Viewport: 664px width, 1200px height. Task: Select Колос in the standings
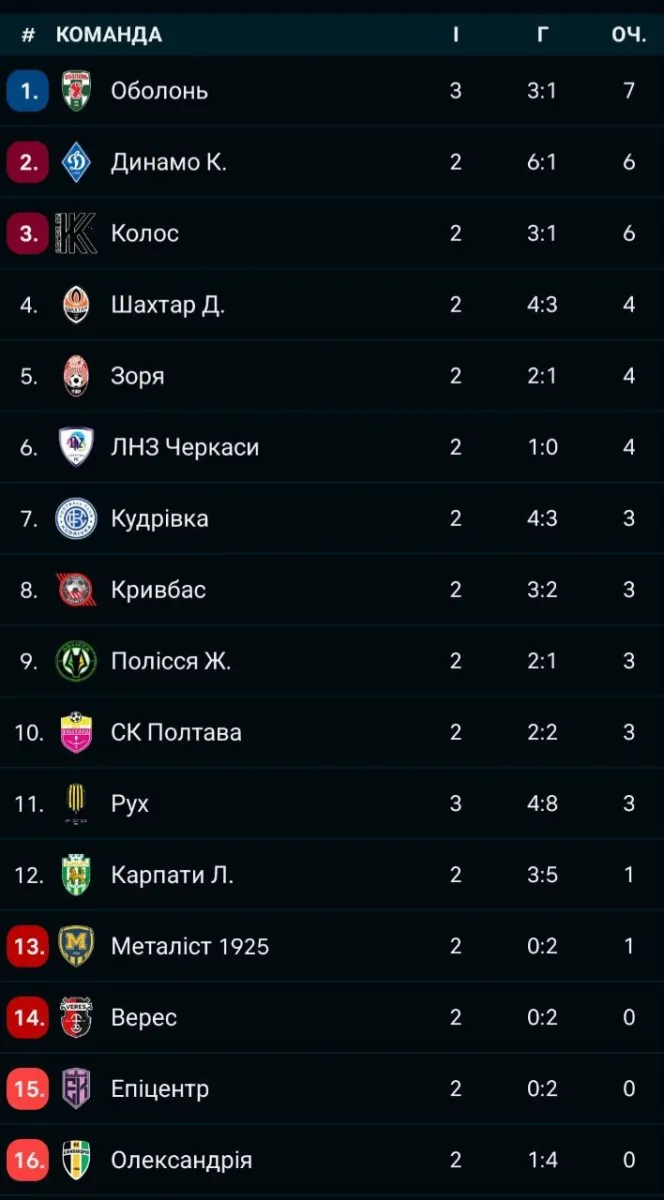coord(145,233)
